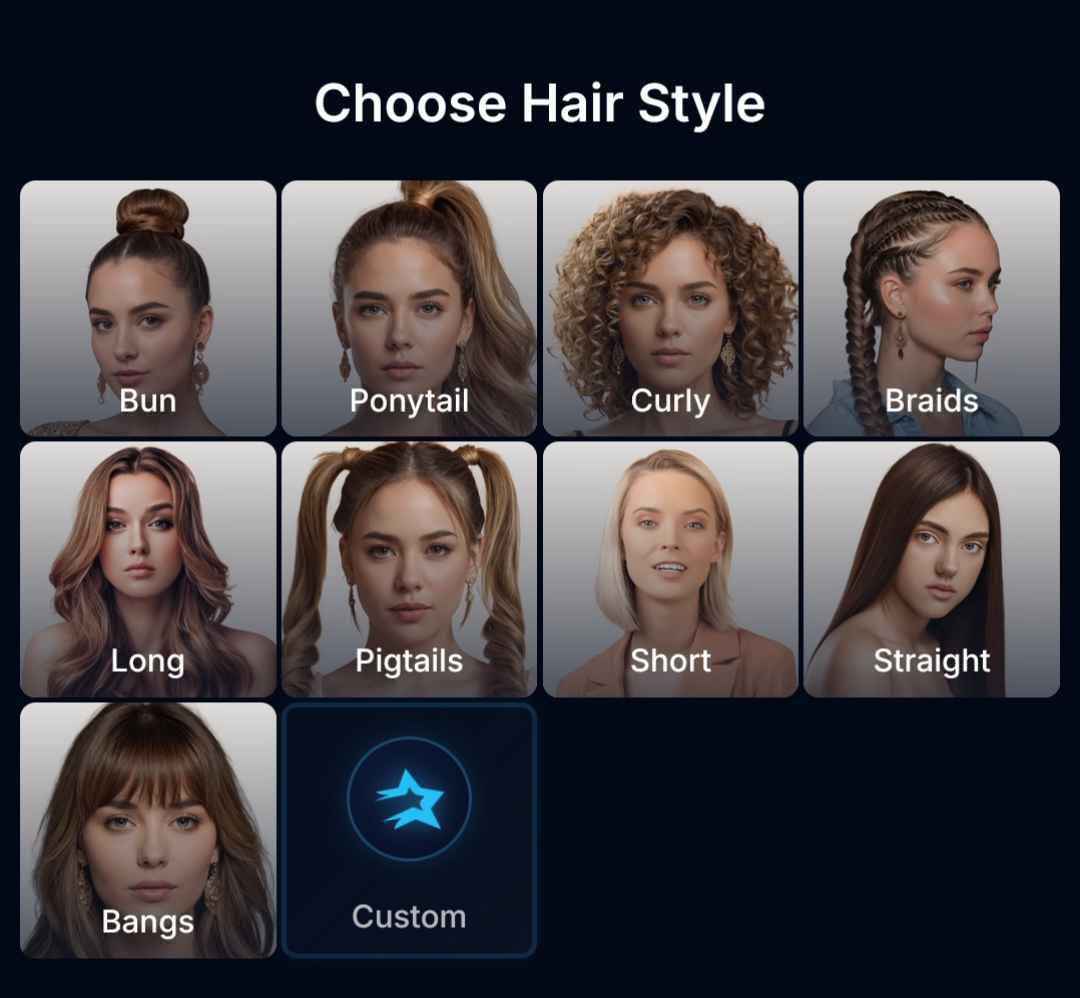This screenshot has height=998, width=1080.
Task: Open the Custom hair style option
Action: click(409, 830)
